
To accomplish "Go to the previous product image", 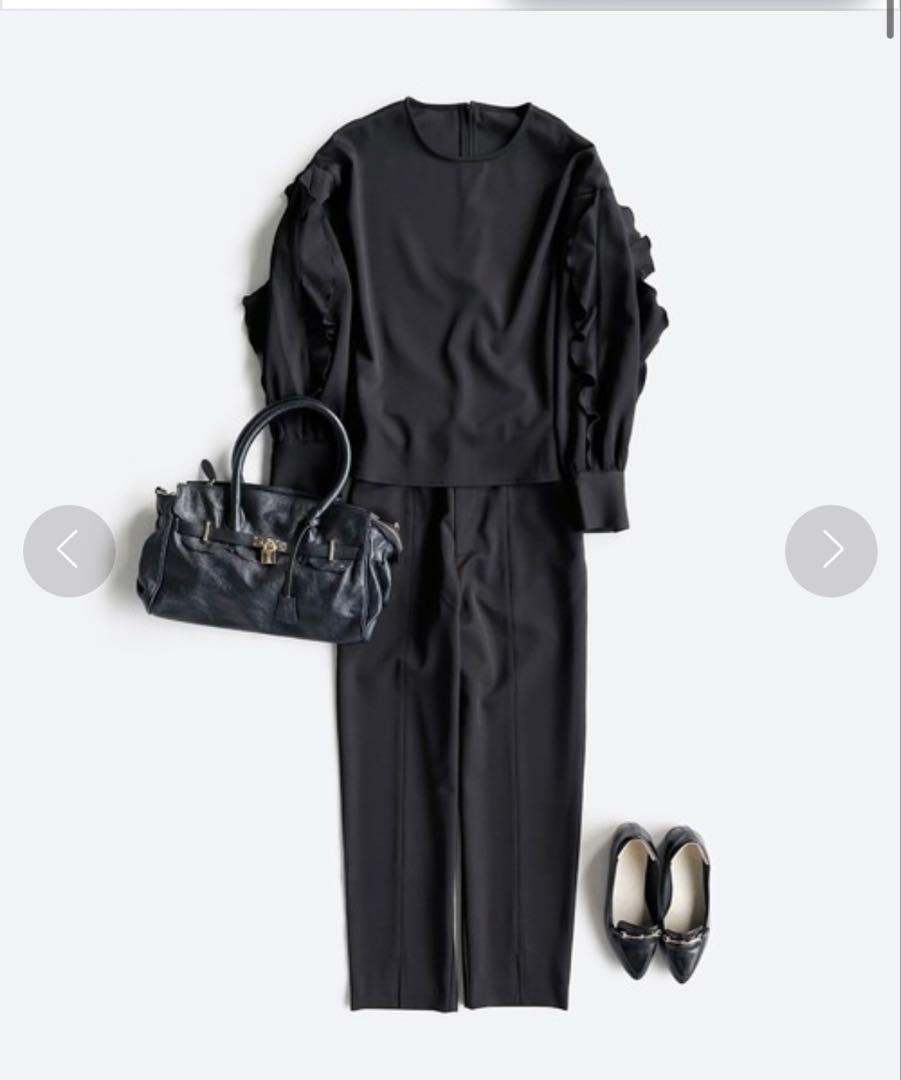I will tap(69, 551).
